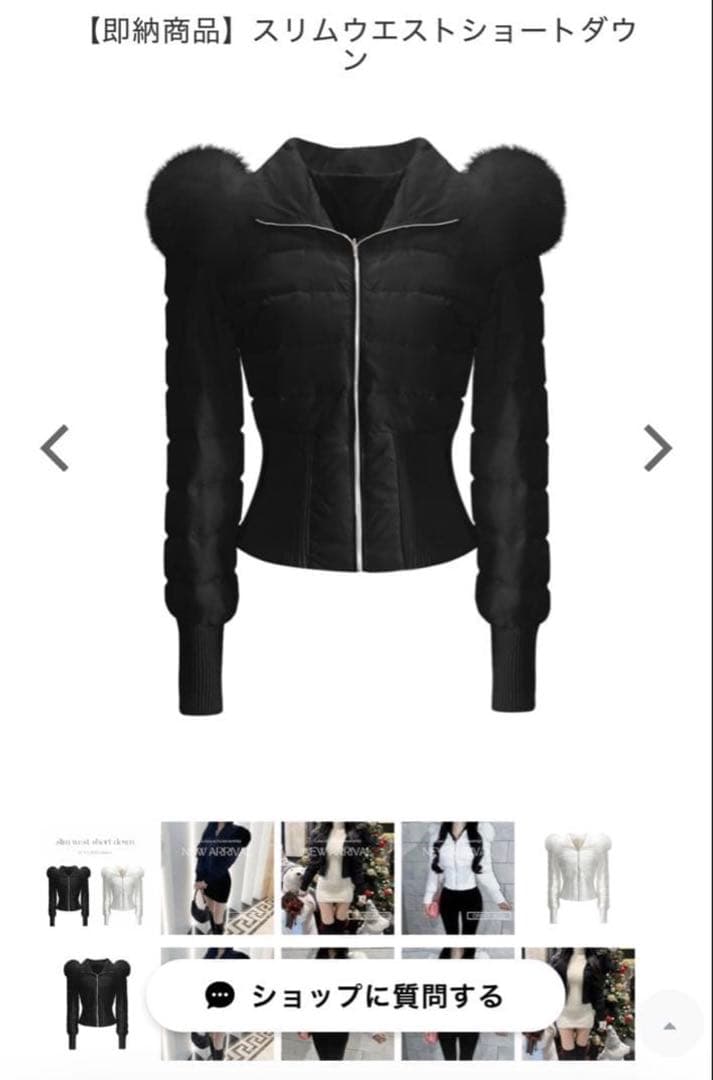
Task: Advance to the next product image
Action: [657, 448]
